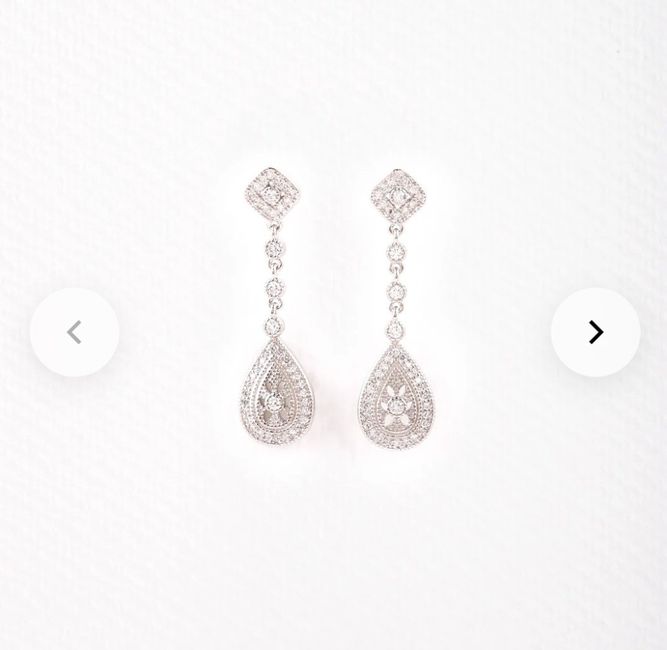Viewport: 667px width, 650px height.
Task: Show the next product image
Action: 595,332
